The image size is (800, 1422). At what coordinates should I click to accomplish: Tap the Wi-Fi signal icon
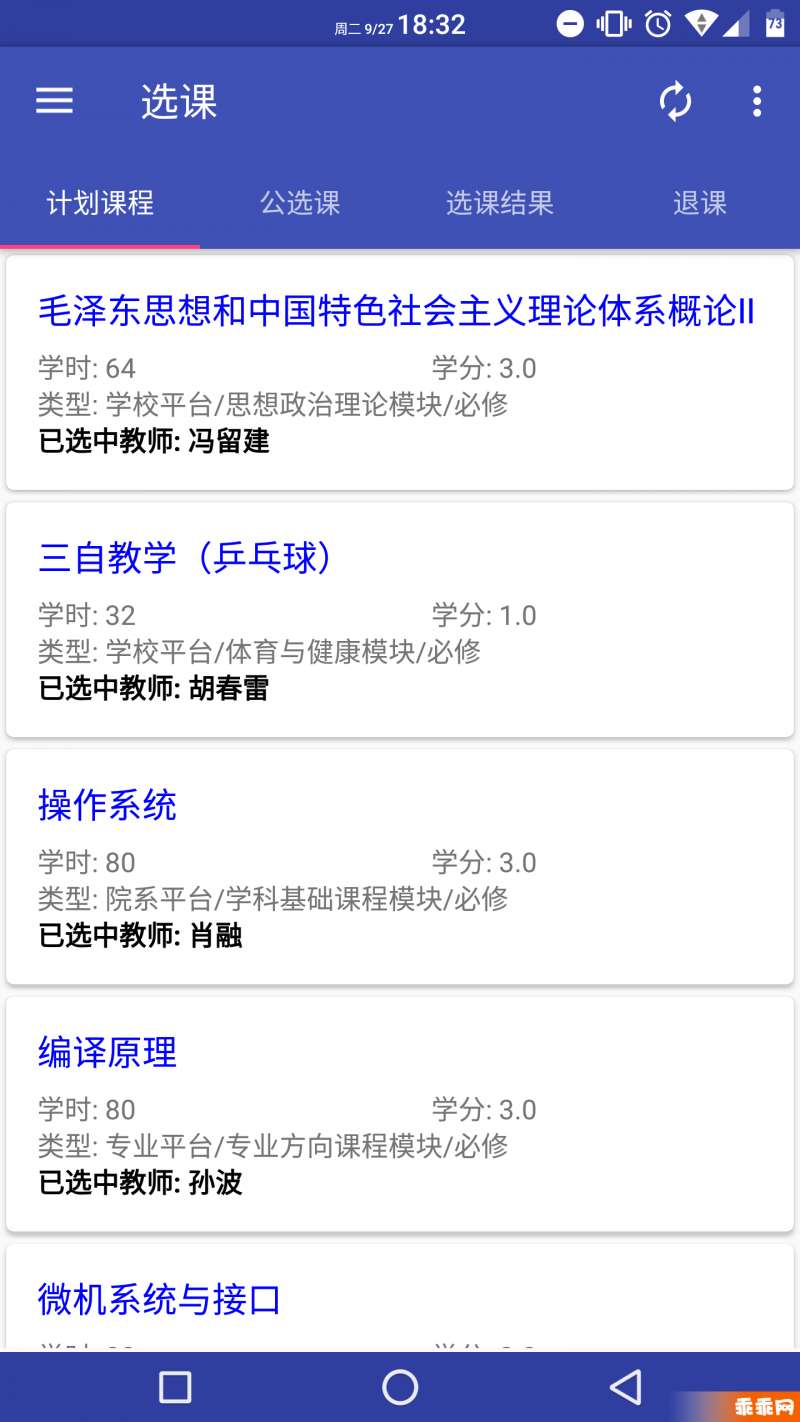(701, 23)
